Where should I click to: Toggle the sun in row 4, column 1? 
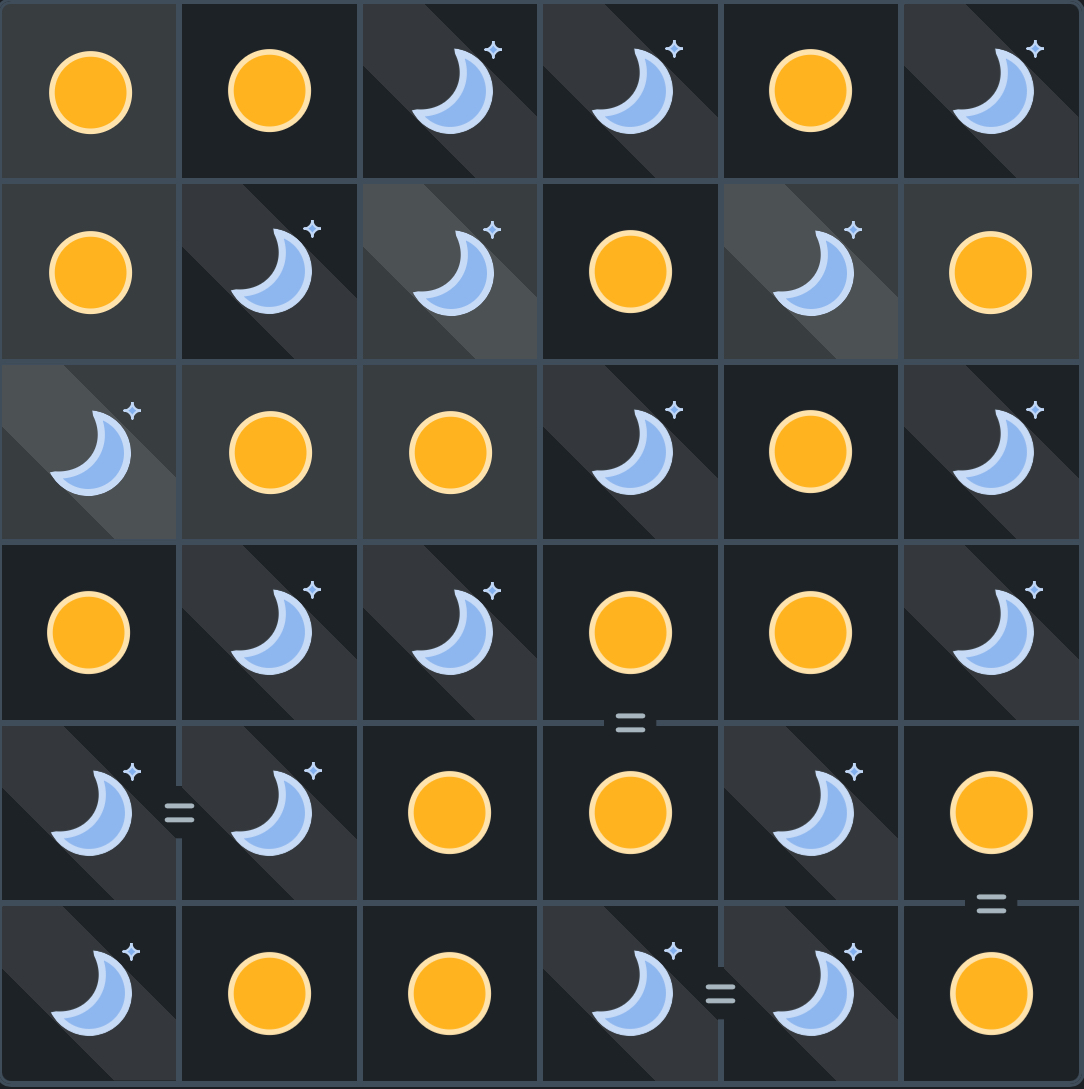(x=89, y=632)
